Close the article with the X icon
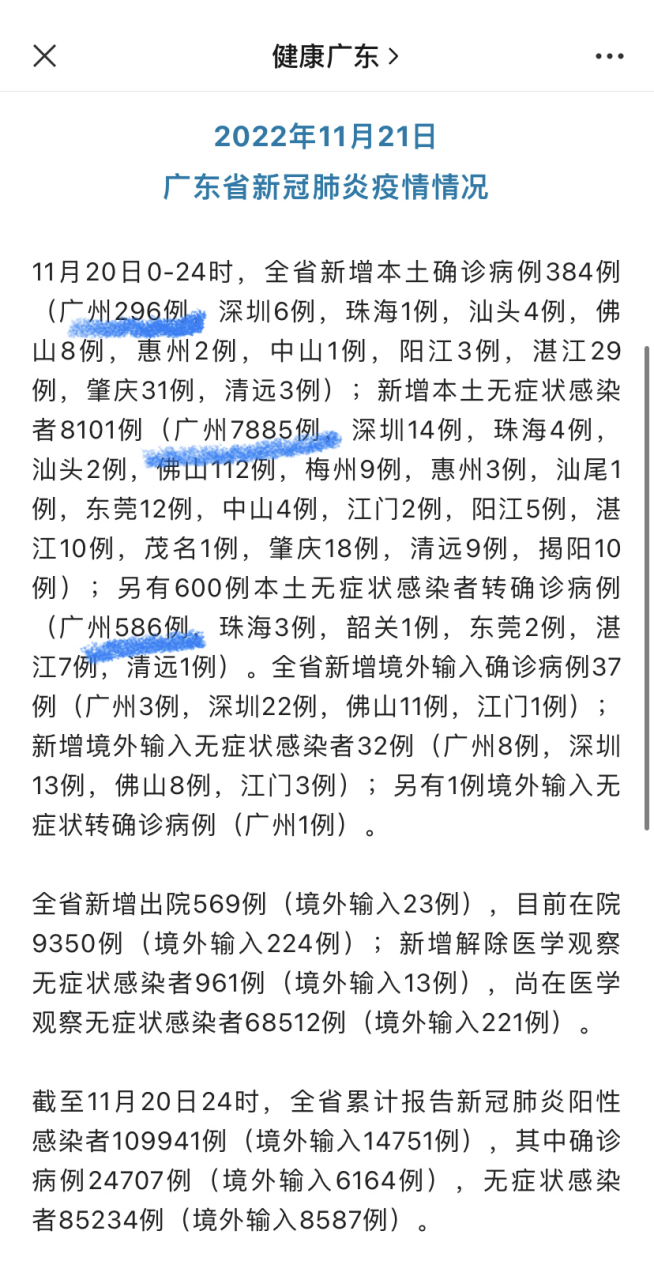 pyautogui.click(x=45, y=56)
